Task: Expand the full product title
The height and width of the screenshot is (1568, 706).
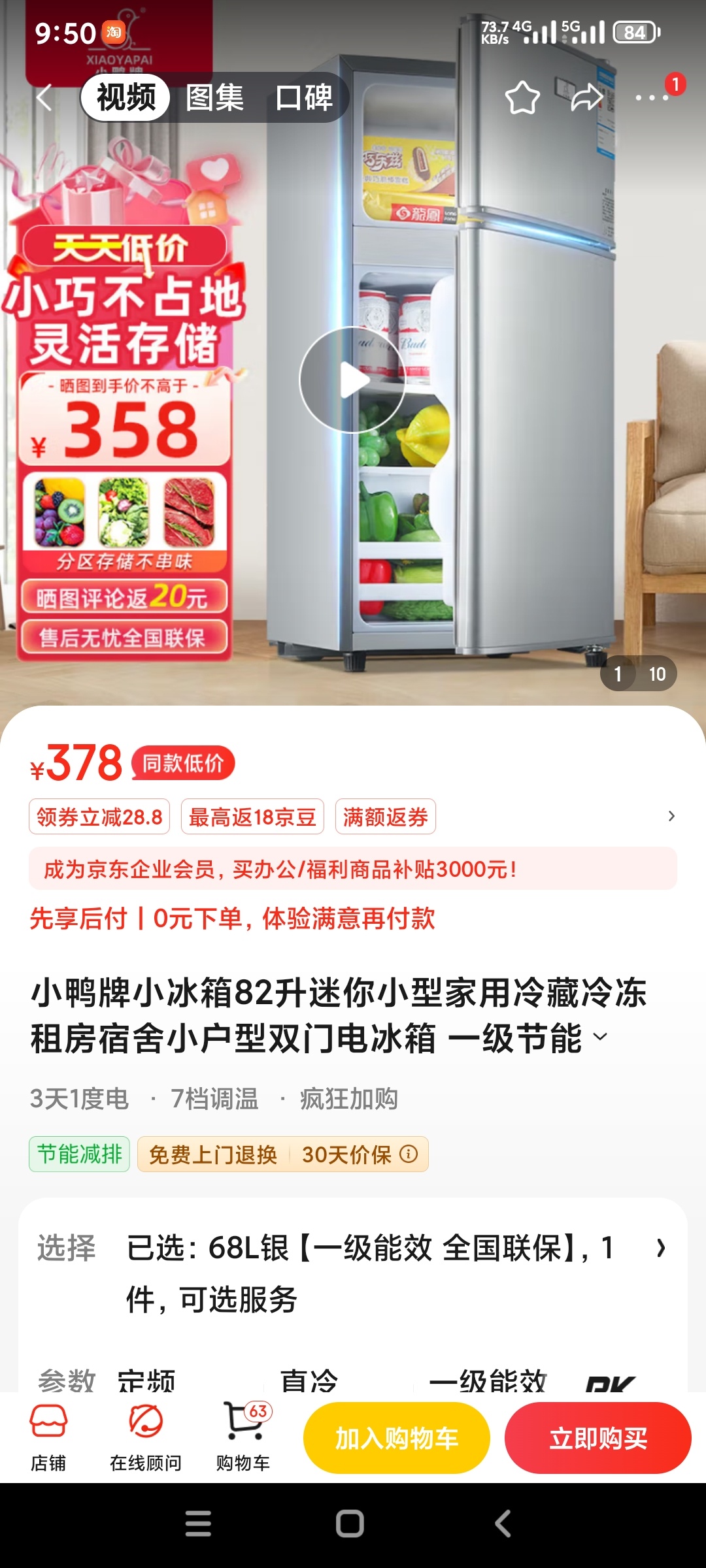Action: (600, 1037)
